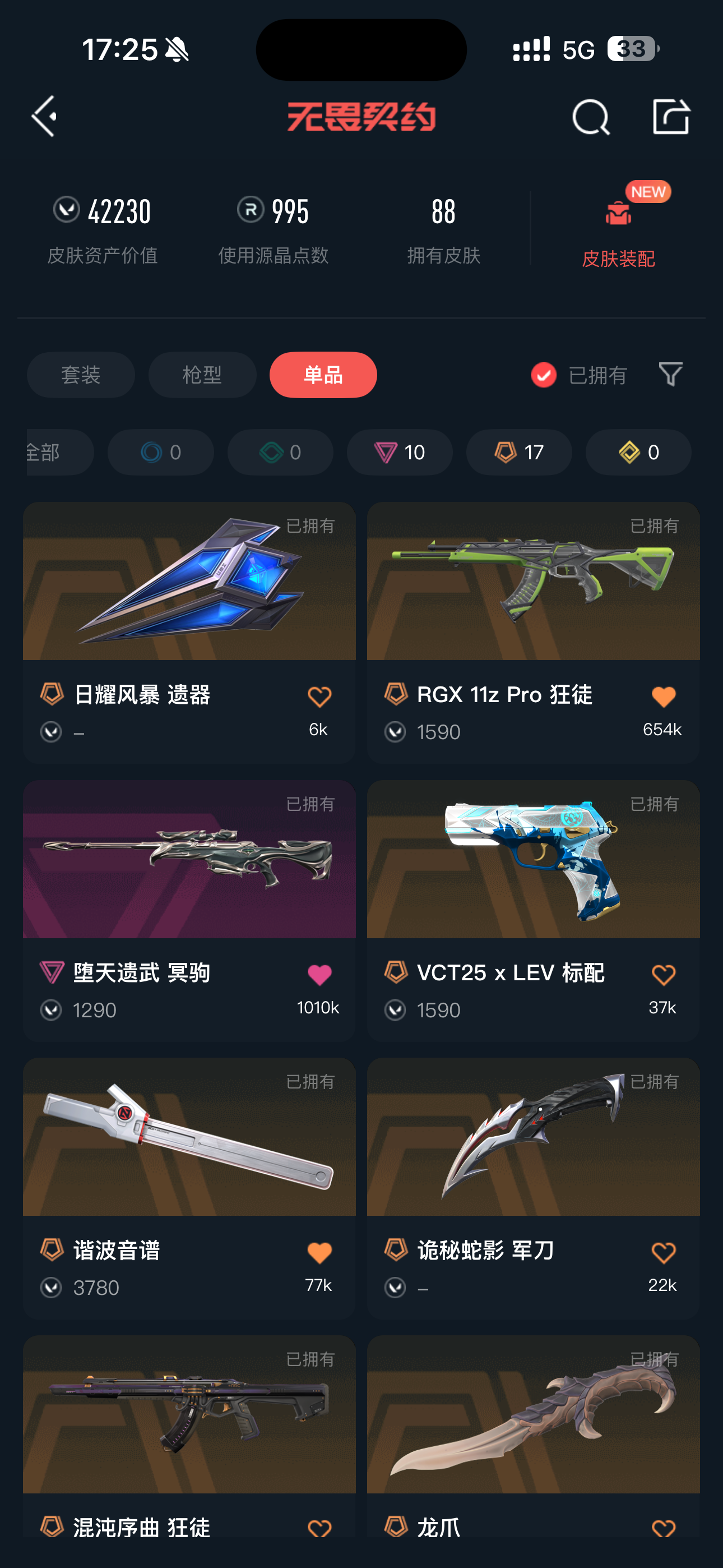
Task: Switch to the 枪型 tab
Action: 202,375
